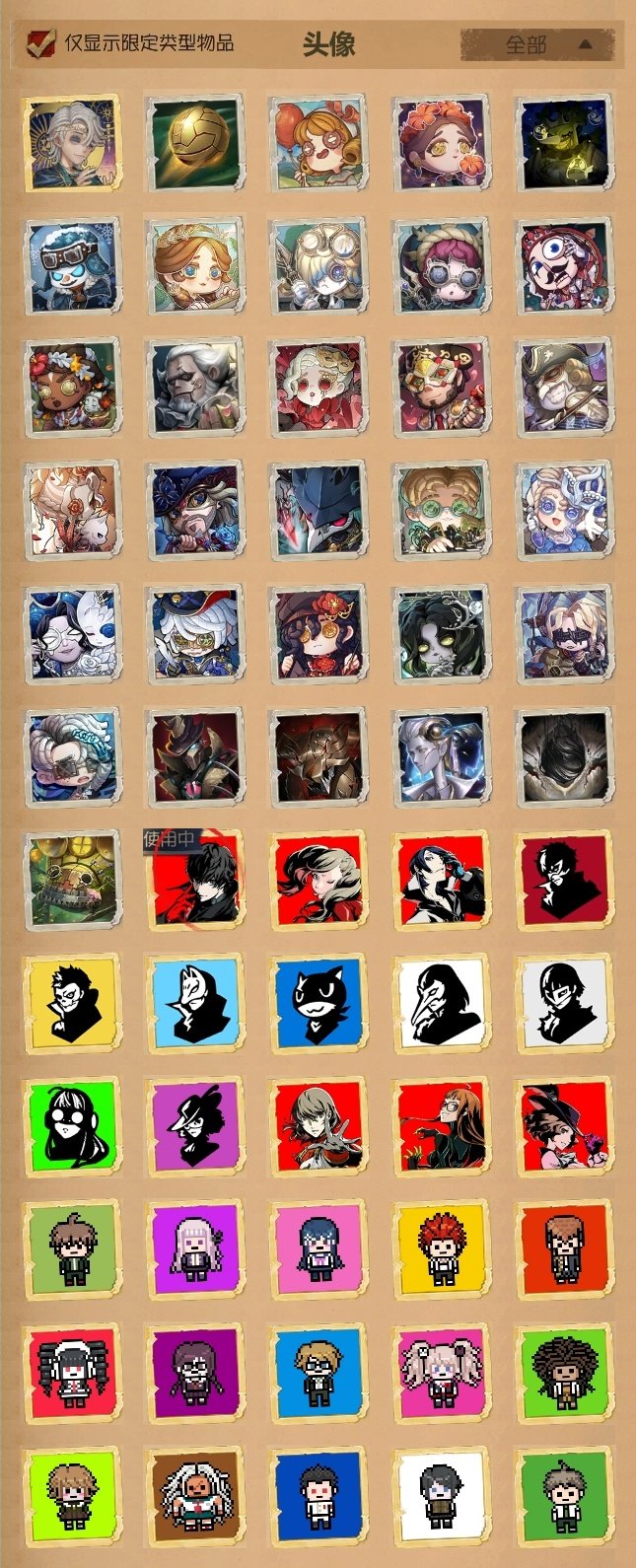Select the green clockwork machine avatar

click(x=72, y=881)
